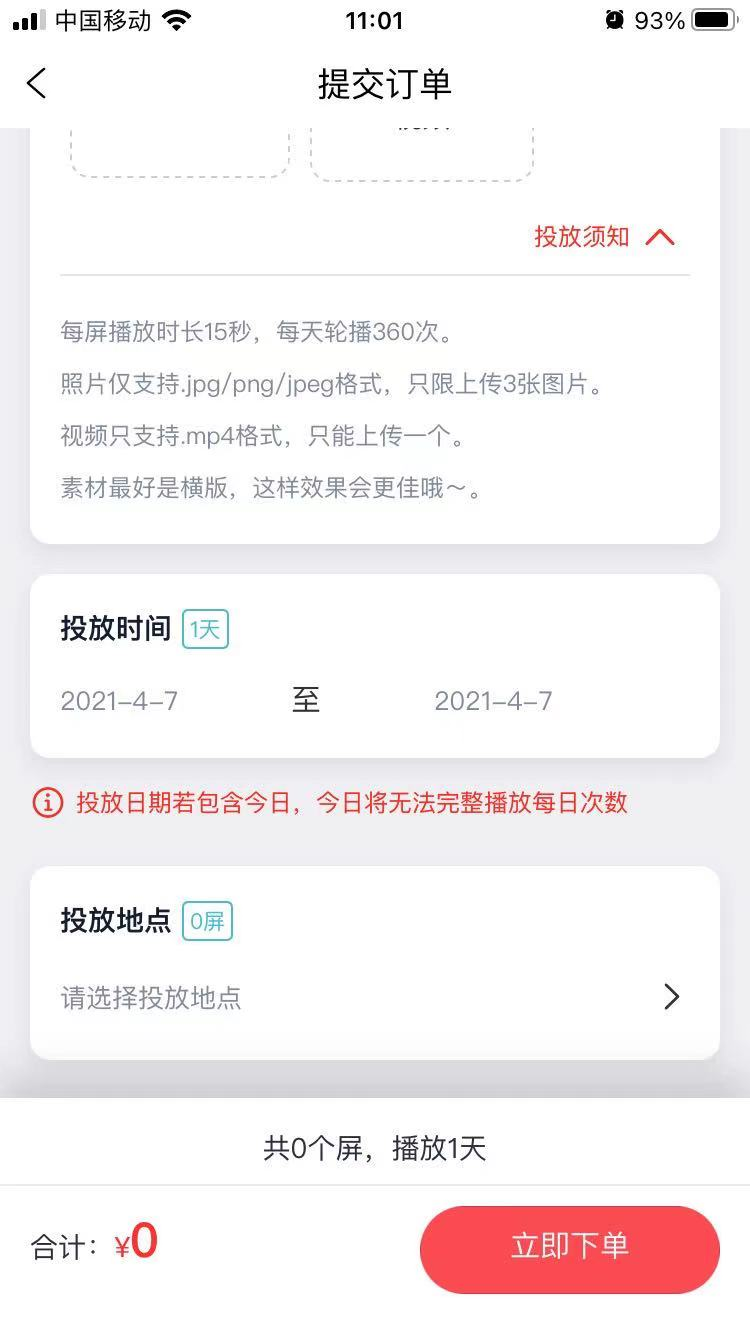
Task: Pick the 投放时间 start date
Action: click(119, 701)
